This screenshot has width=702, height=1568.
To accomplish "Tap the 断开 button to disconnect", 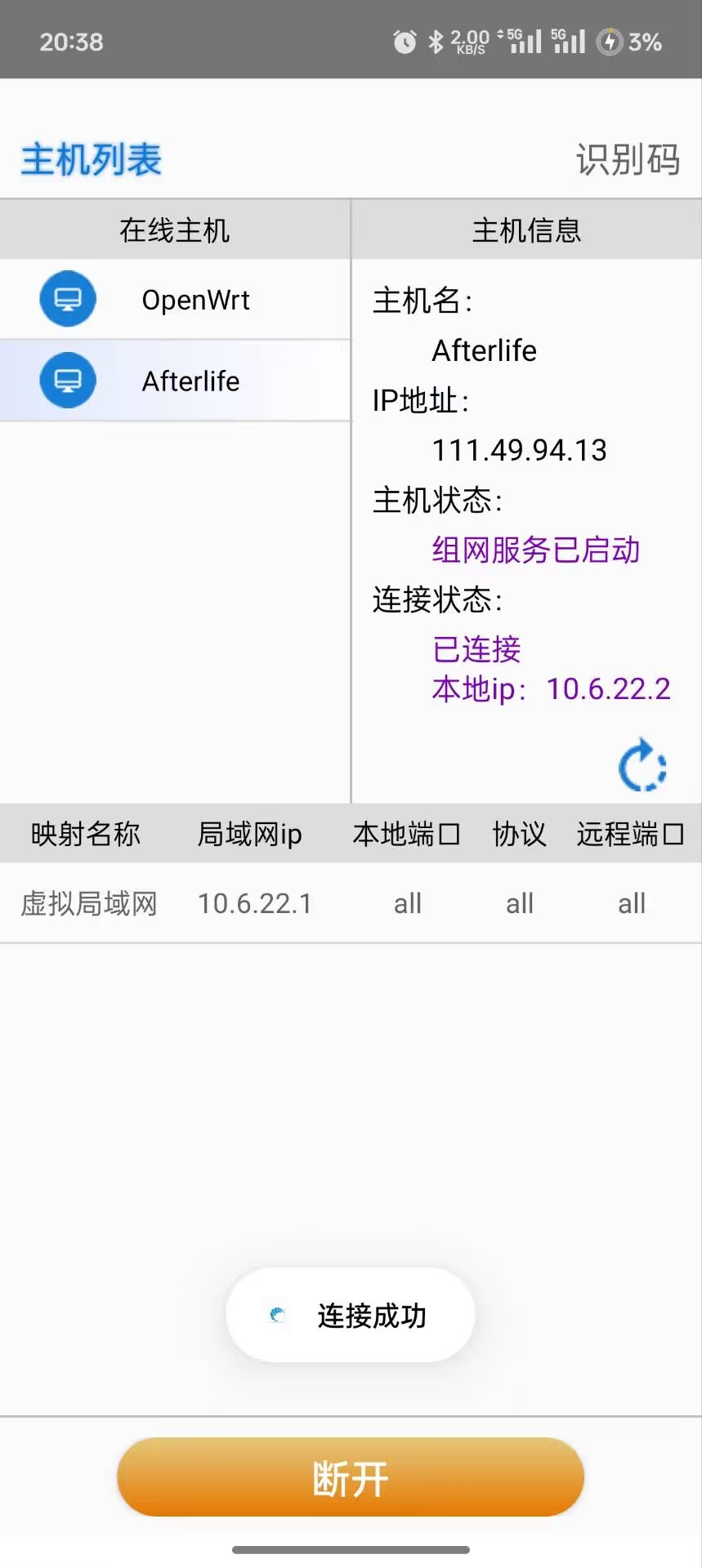I will (350, 1477).
